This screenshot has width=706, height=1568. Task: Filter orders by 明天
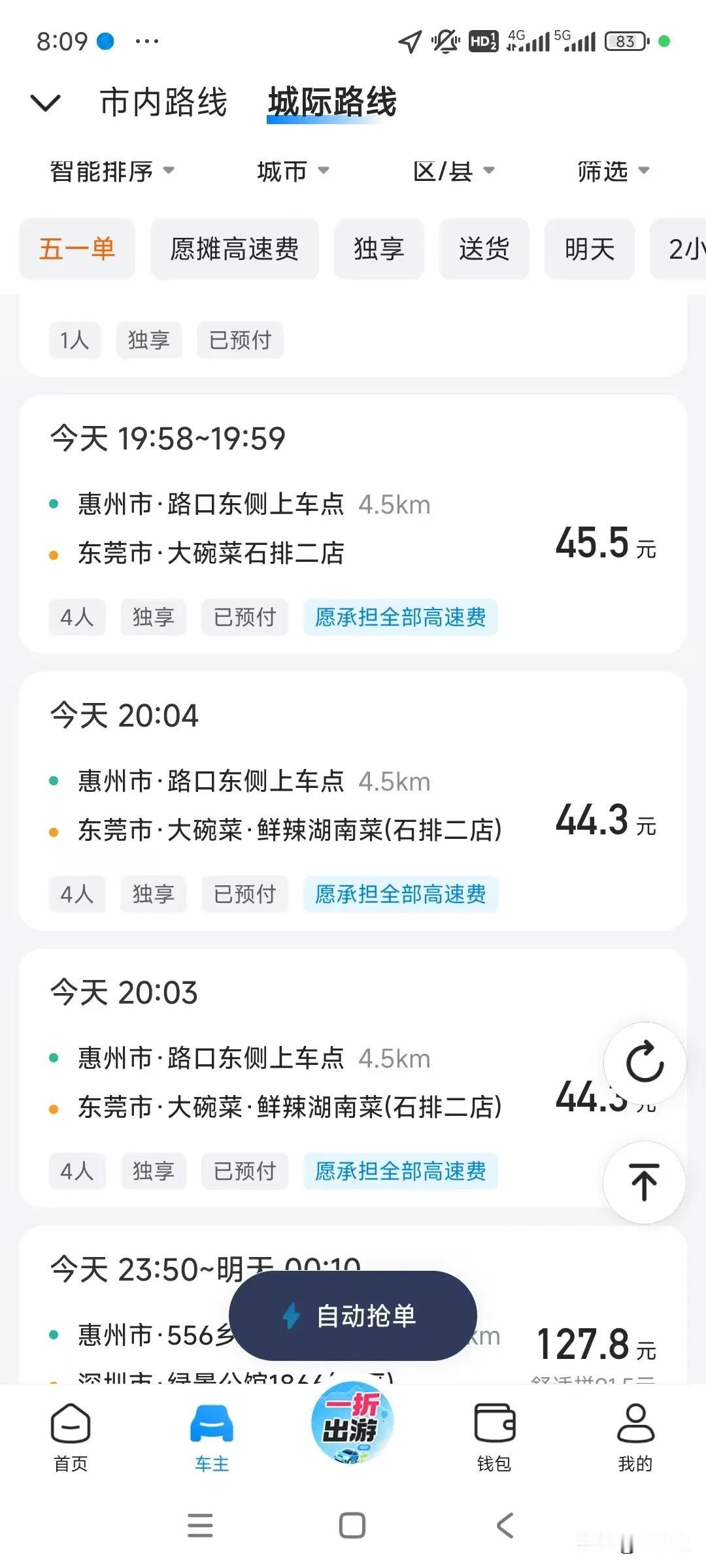pos(590,249)
